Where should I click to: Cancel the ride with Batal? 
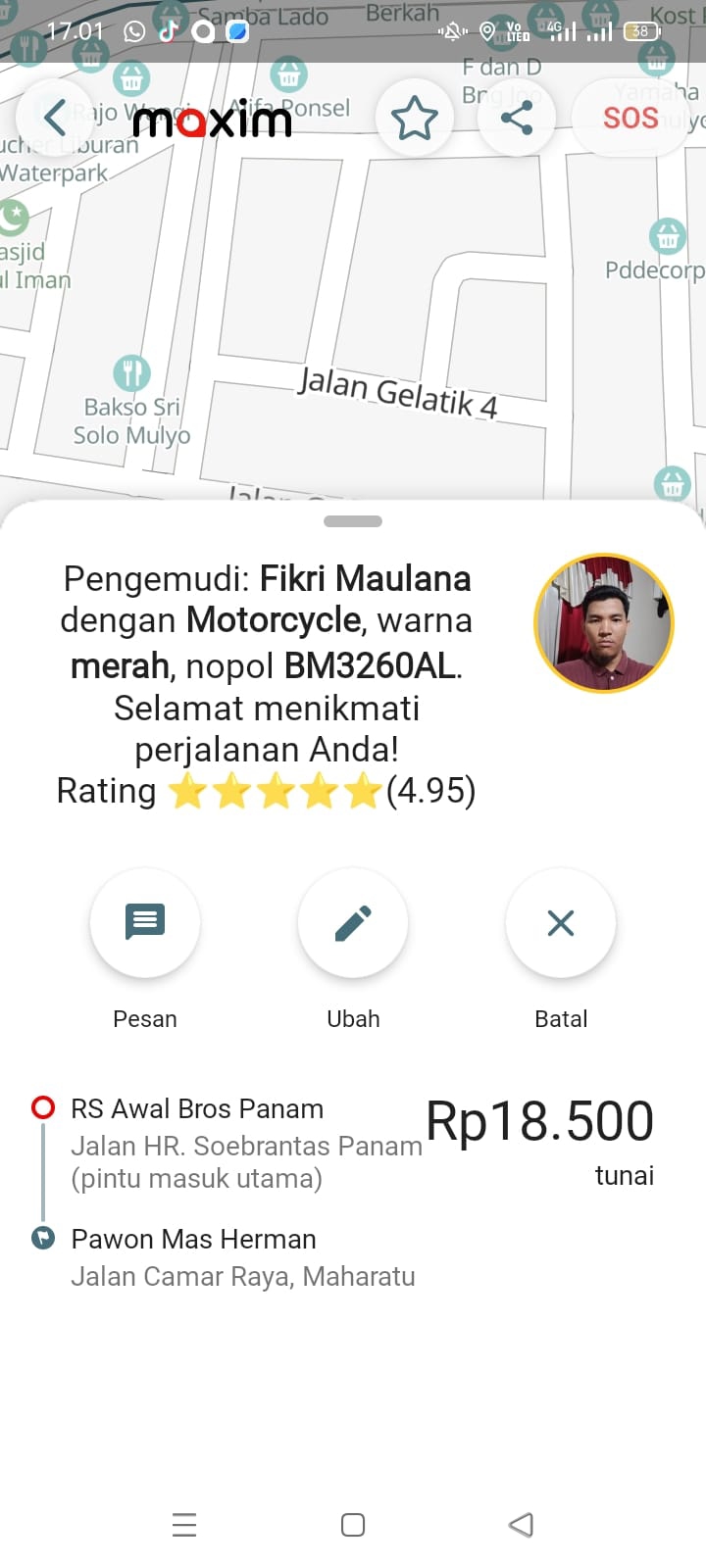561,923
